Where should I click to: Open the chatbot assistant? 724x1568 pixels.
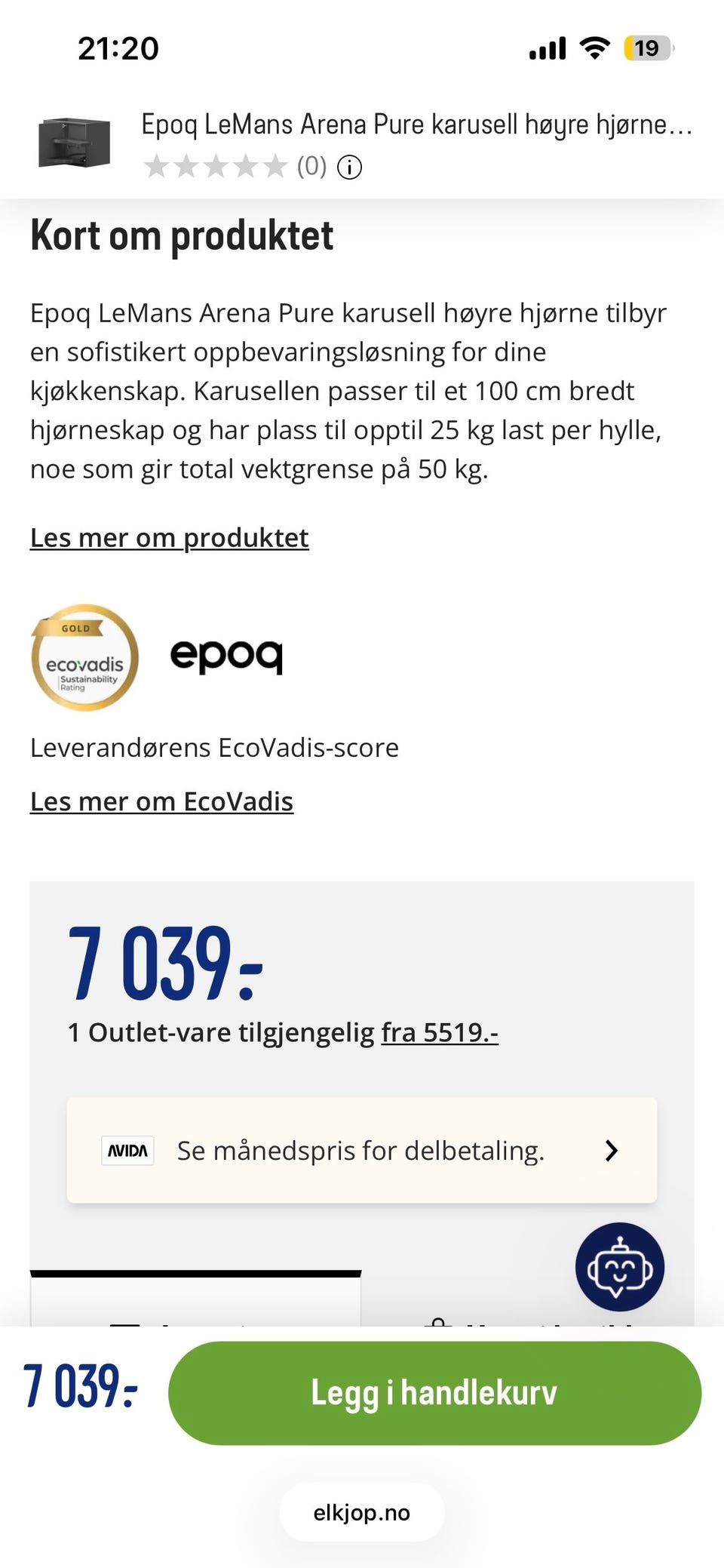pos(620,1267)
